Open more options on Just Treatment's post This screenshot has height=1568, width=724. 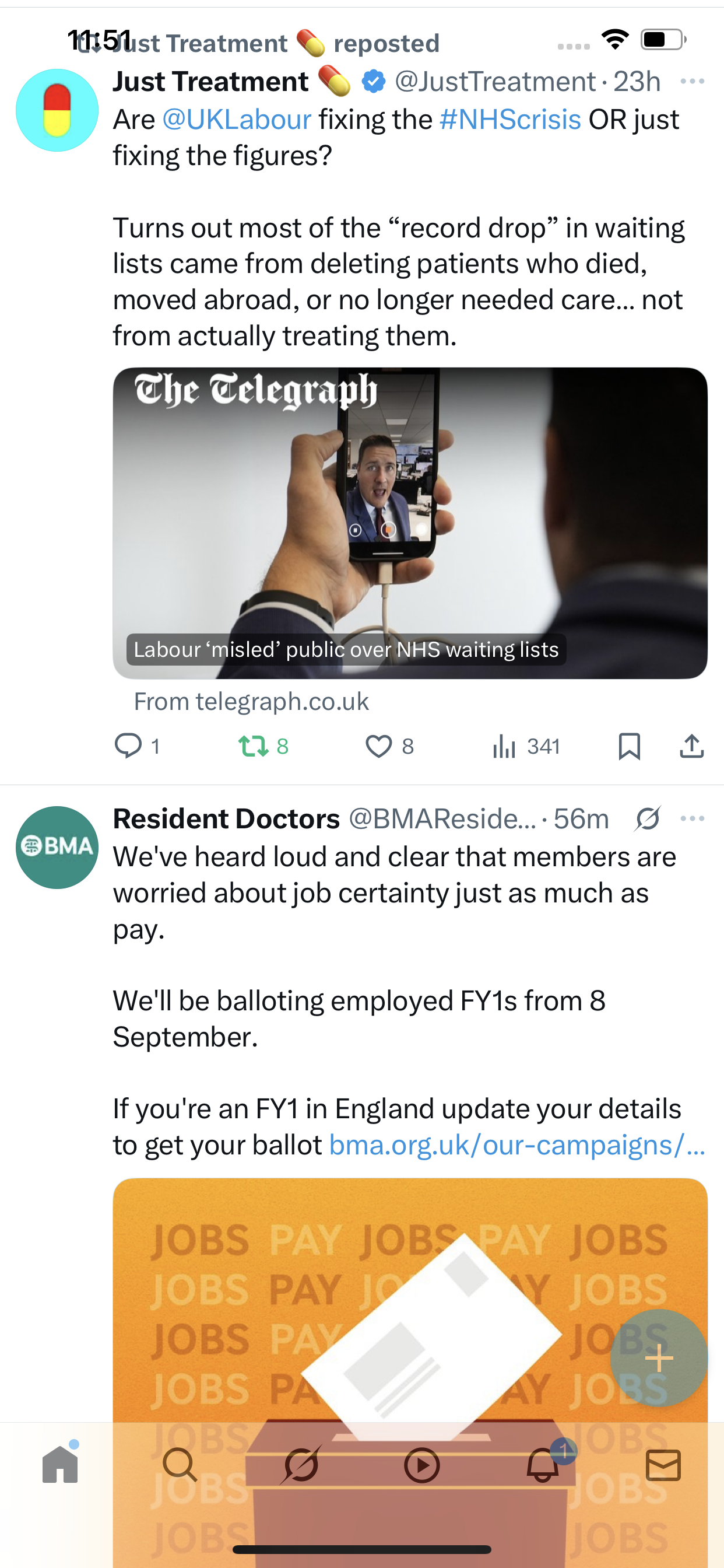click(x=692, y=82)
